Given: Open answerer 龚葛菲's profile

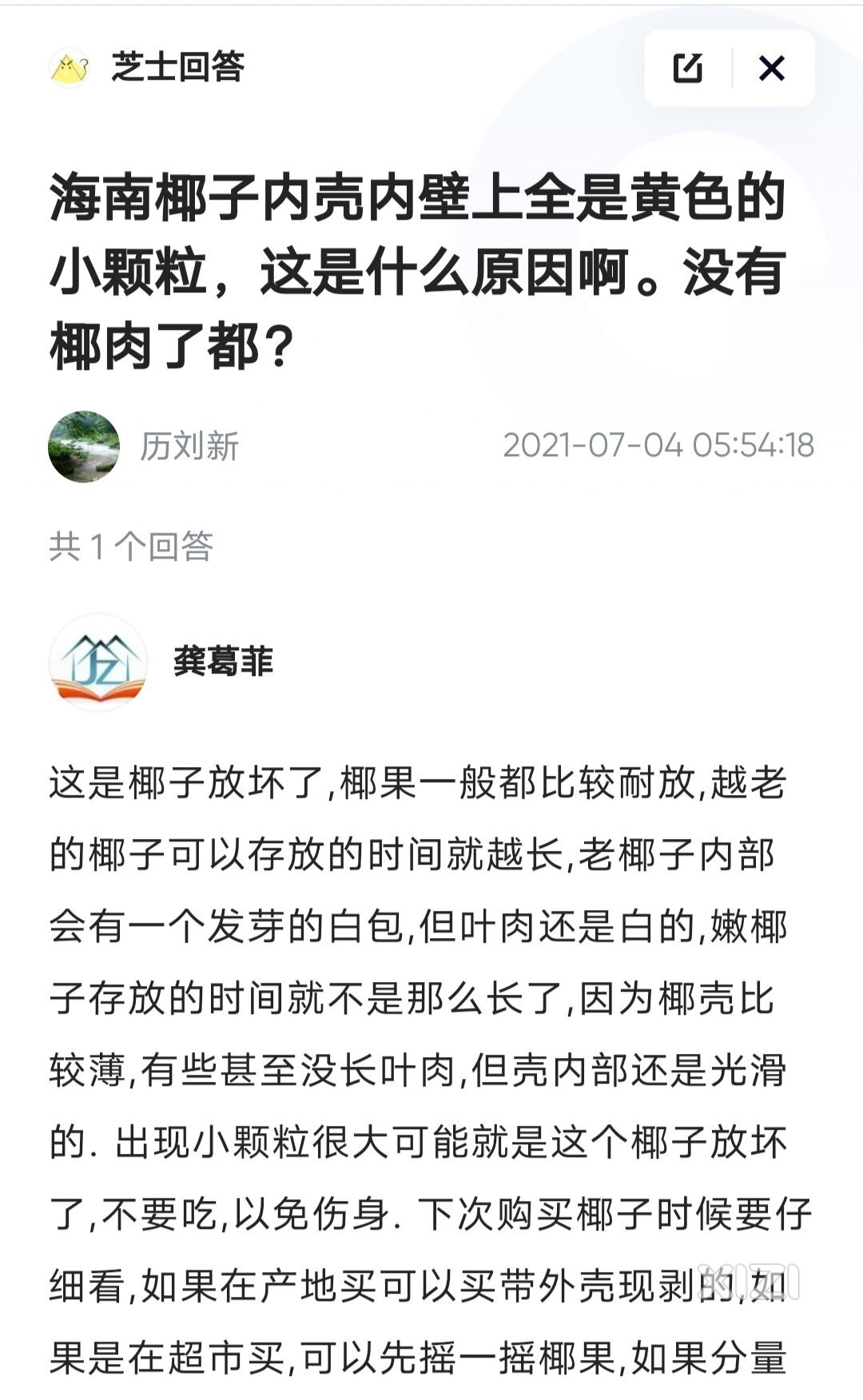Looking at the screenshot, I should tap(98, 662).
